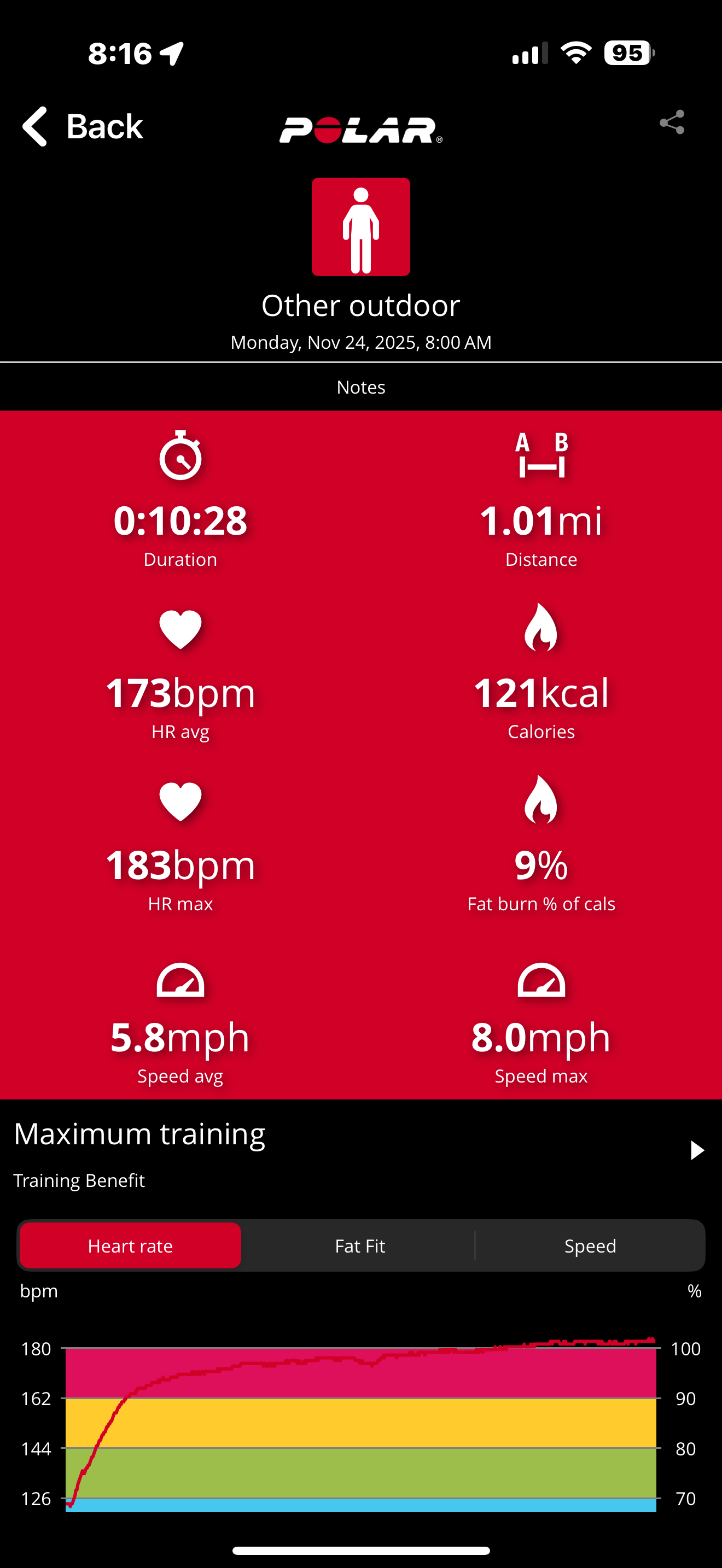Switch to the Fat Fit tab
The height and width of the screenshot is (1568, 722).
(360, 1245)
